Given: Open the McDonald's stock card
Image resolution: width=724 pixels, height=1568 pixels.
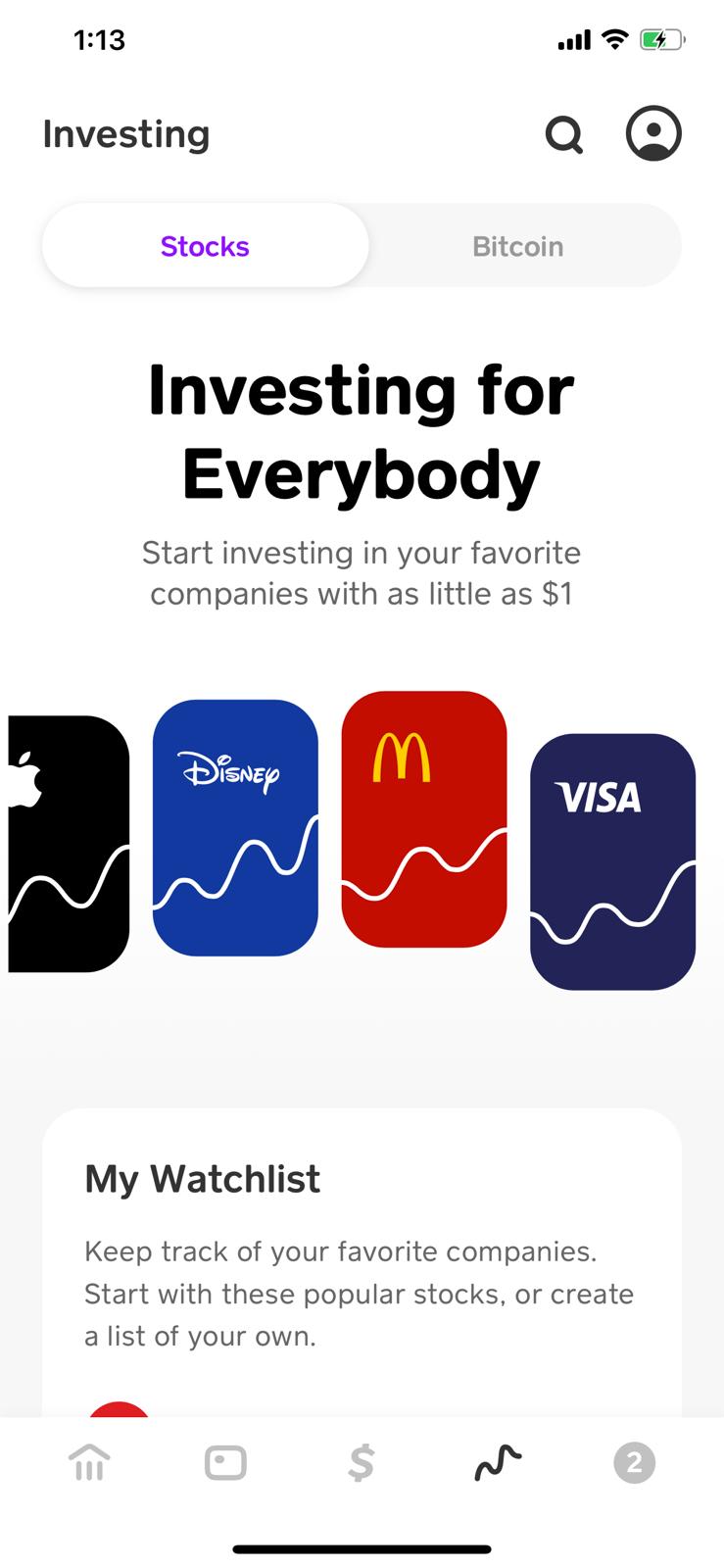Looking at the screenshot, I should click(424, 819).
